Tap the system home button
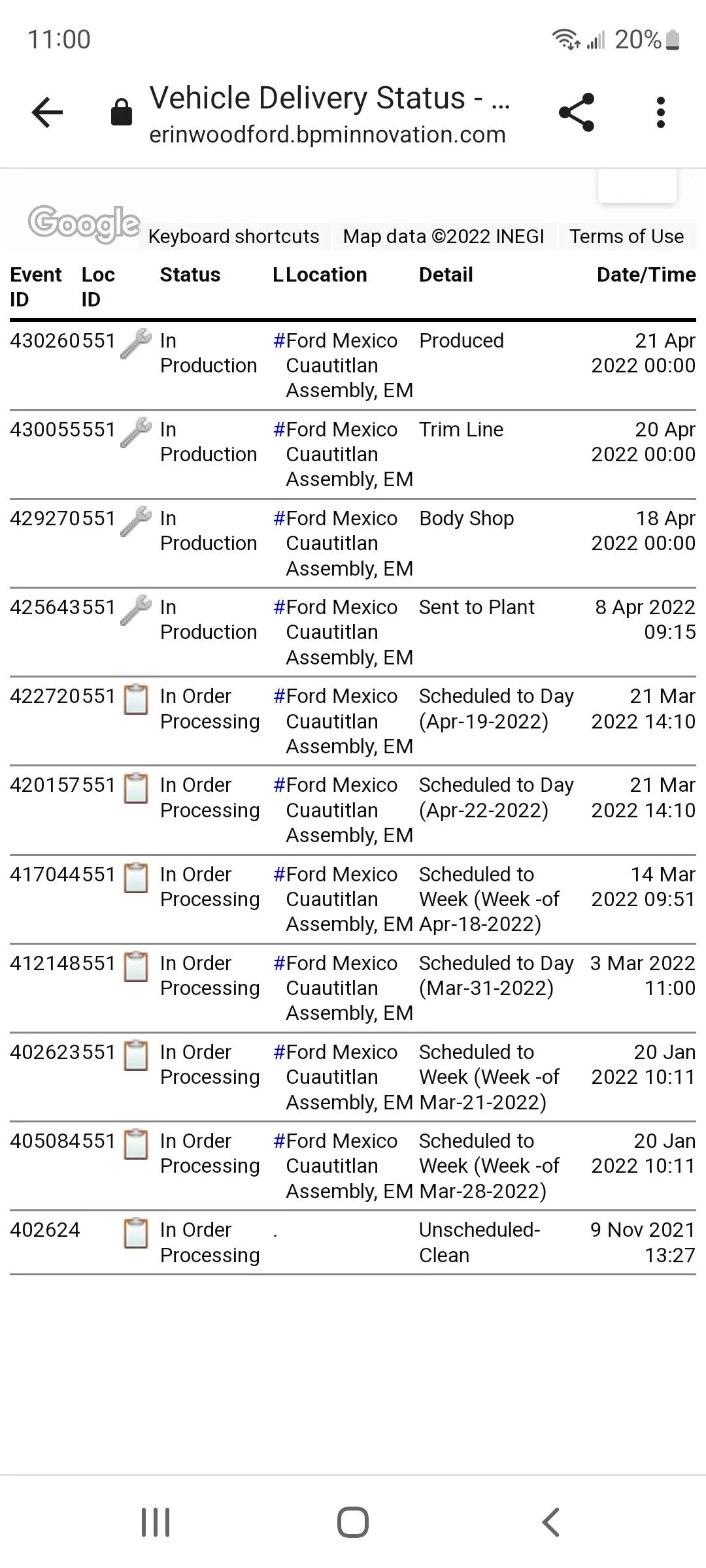This screenshot has height=1568, width=706. [353, 1522]
